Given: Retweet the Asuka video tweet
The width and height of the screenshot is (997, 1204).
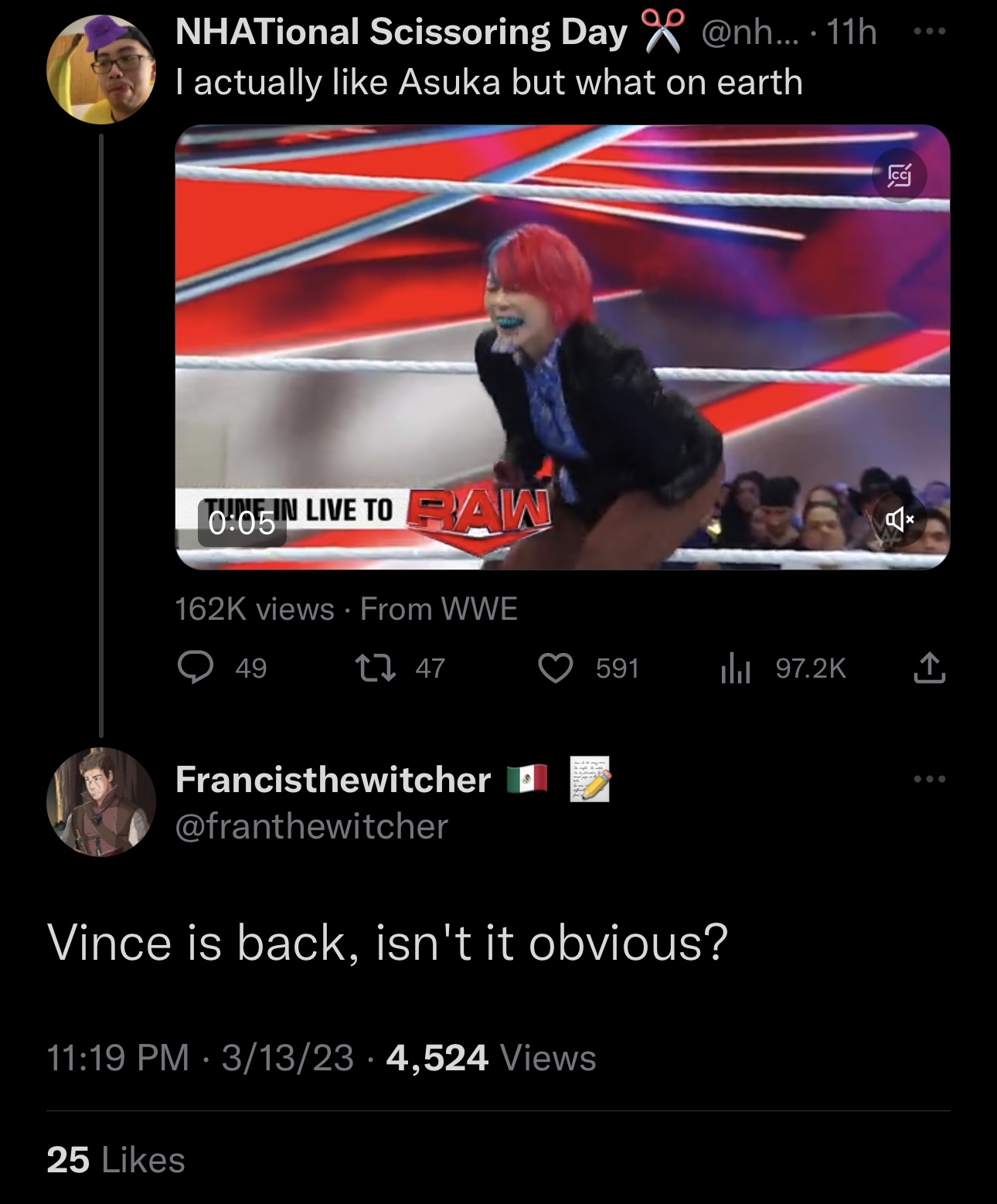Looking at the screenshot, I should coord(375,668).
